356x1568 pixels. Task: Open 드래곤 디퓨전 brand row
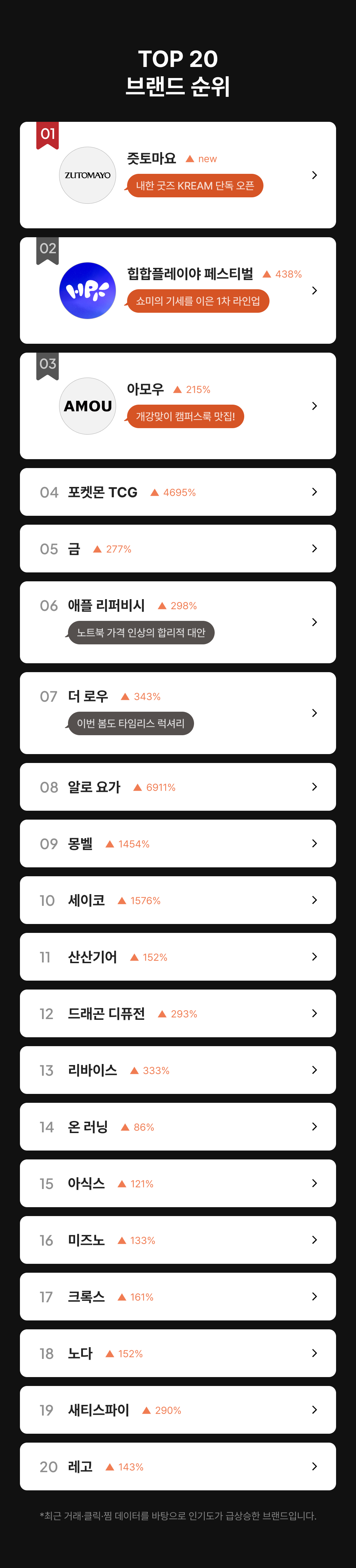click(x=178, y=1013)
